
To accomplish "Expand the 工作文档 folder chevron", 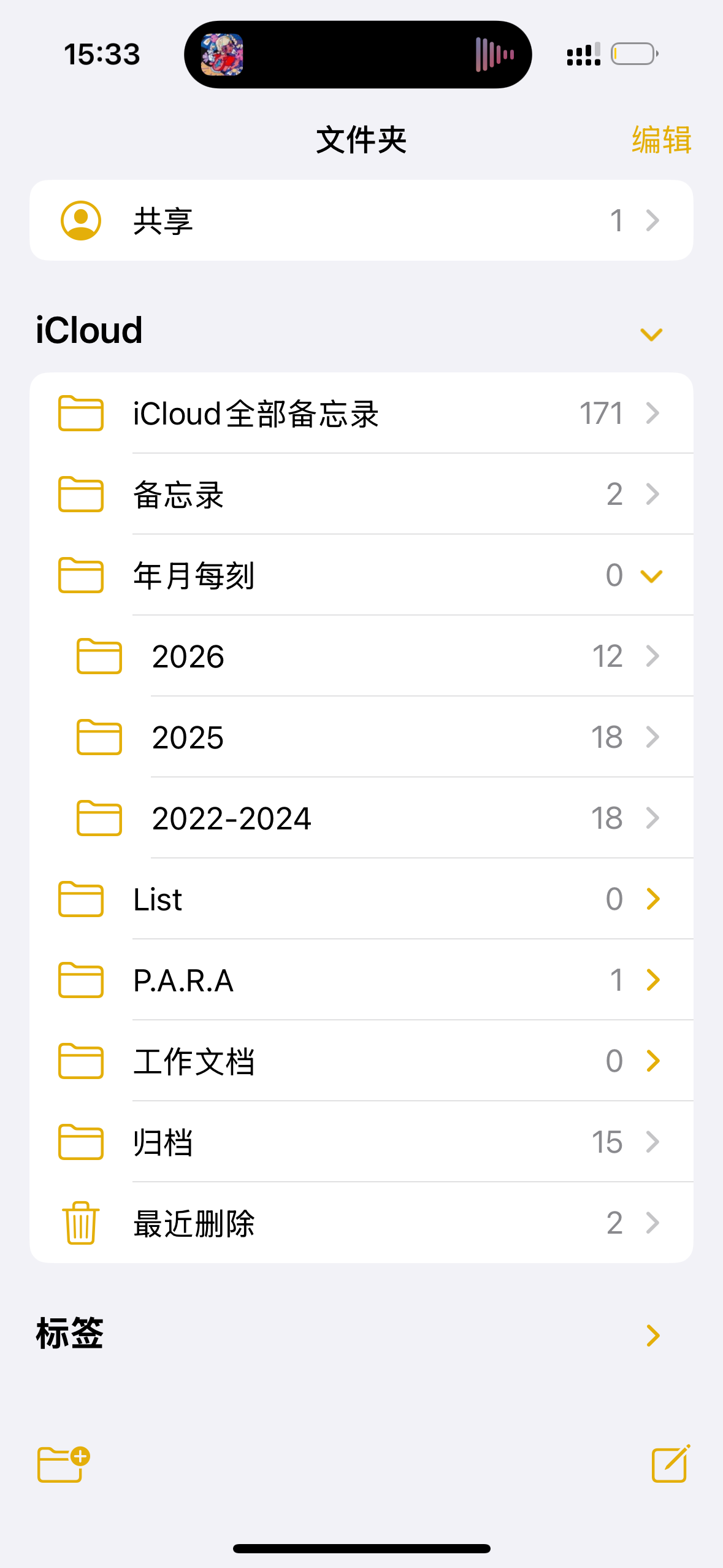I will click(653, 1061).
